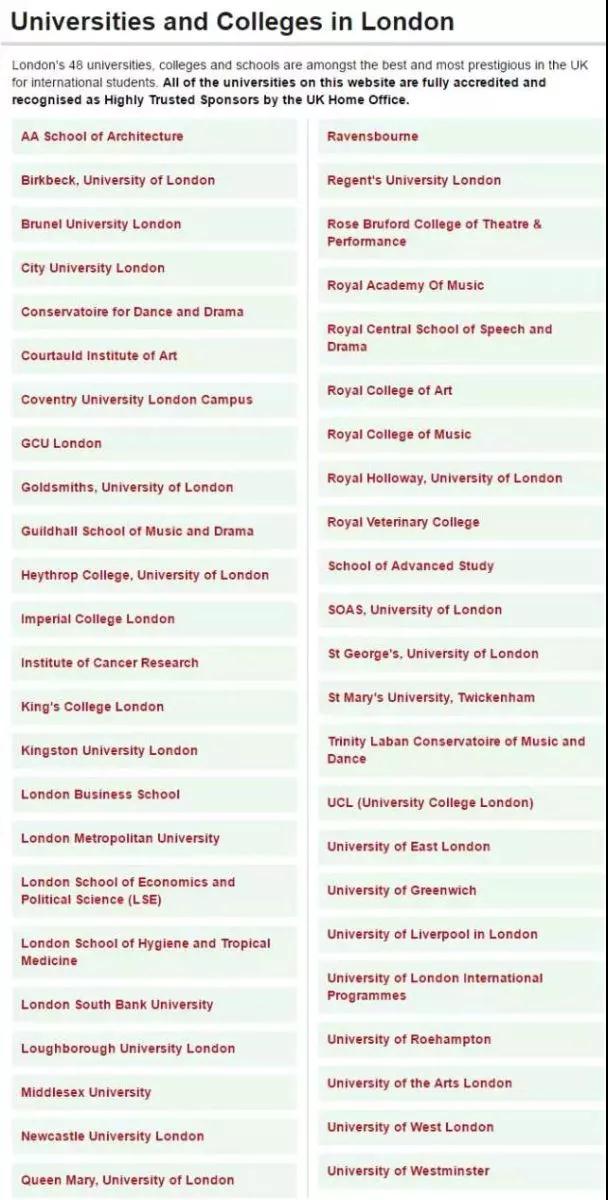The height and width of the screenshot is (1200, 608).
Task: Tap Royal Academy Of Music
Action: click(x=405, y=285)
